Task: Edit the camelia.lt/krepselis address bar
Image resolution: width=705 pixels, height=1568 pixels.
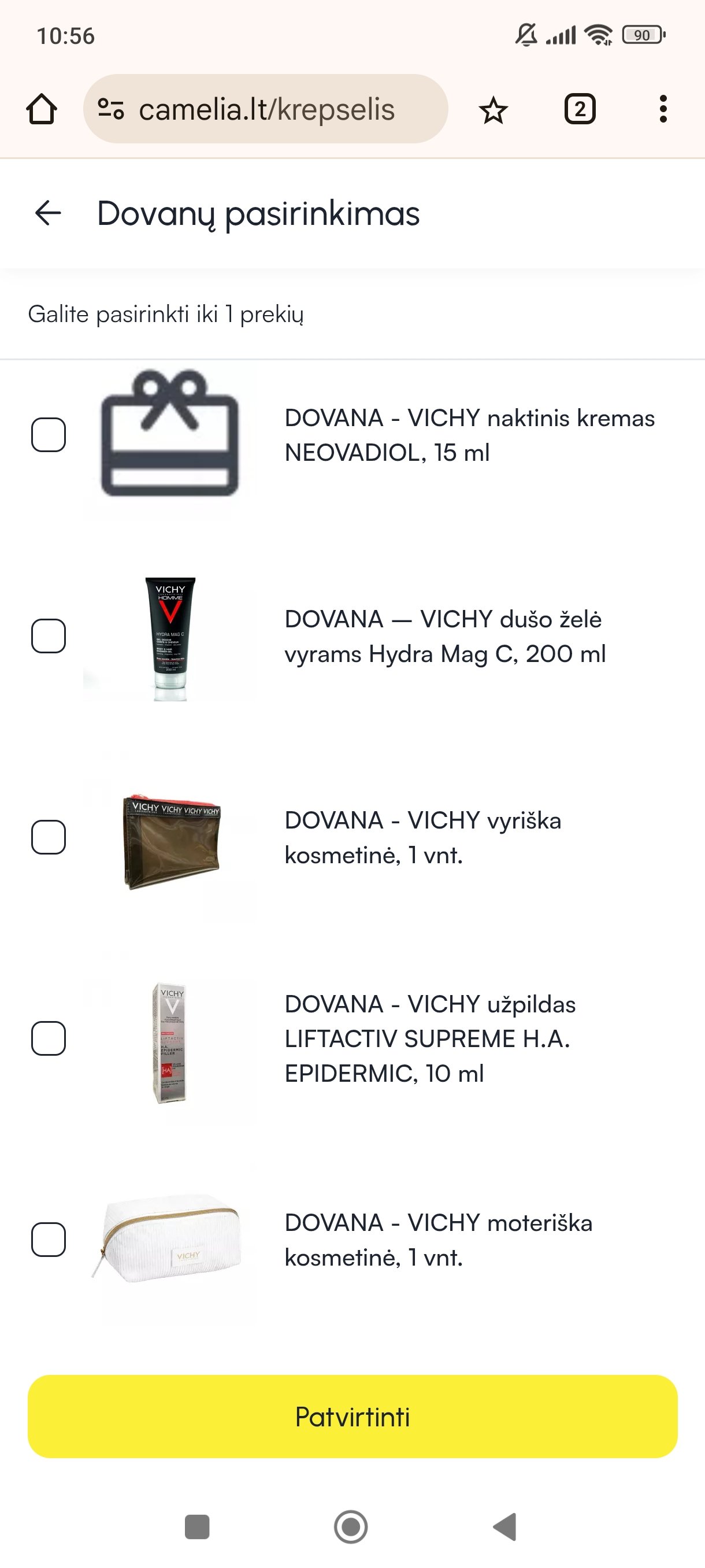Action: 266,110
